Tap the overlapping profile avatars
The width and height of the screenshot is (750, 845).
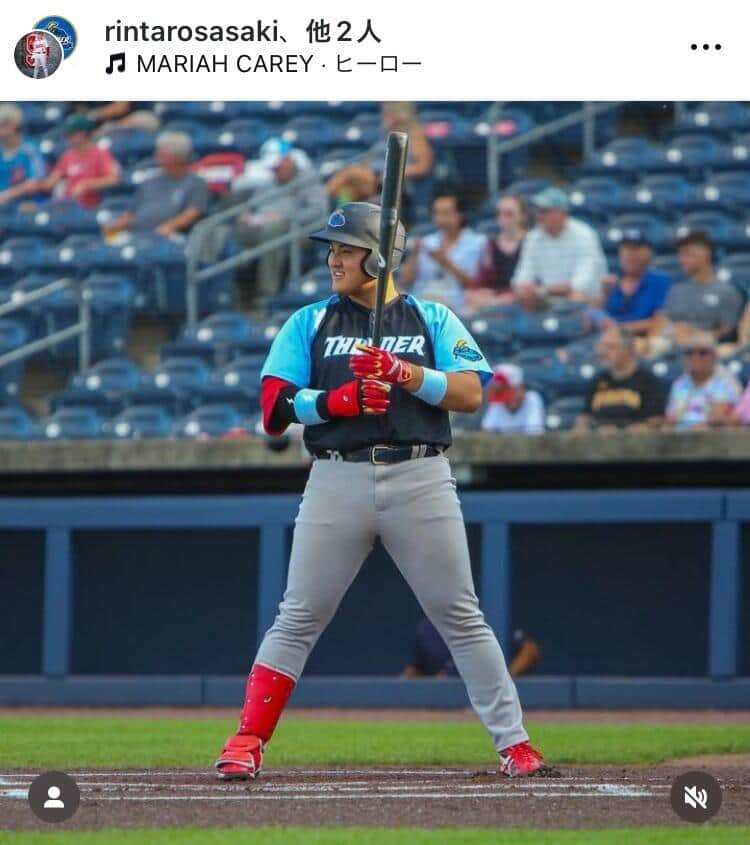tap(46, 47)
